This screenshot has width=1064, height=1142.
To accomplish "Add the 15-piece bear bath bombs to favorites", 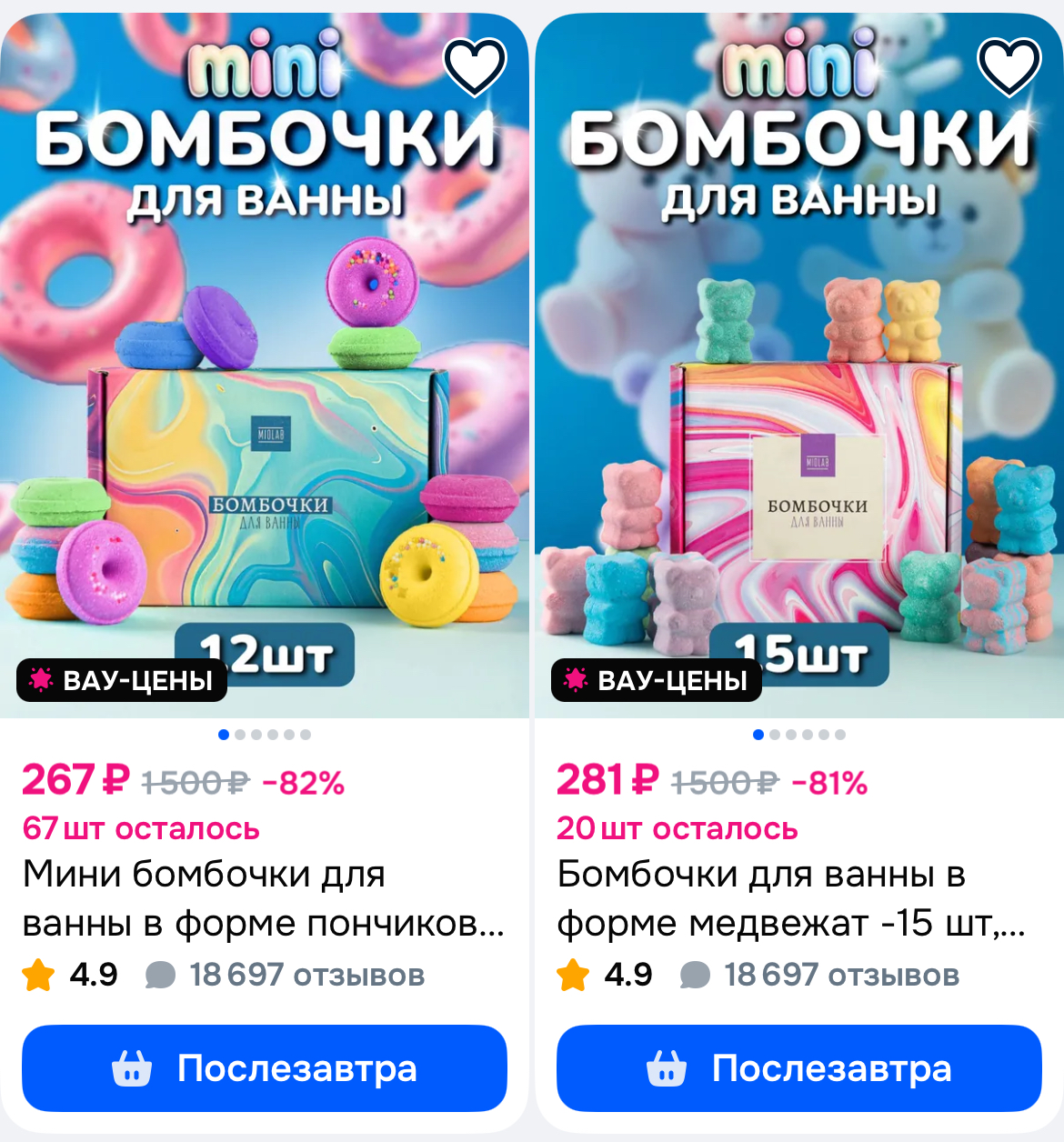I will 1009,67.
